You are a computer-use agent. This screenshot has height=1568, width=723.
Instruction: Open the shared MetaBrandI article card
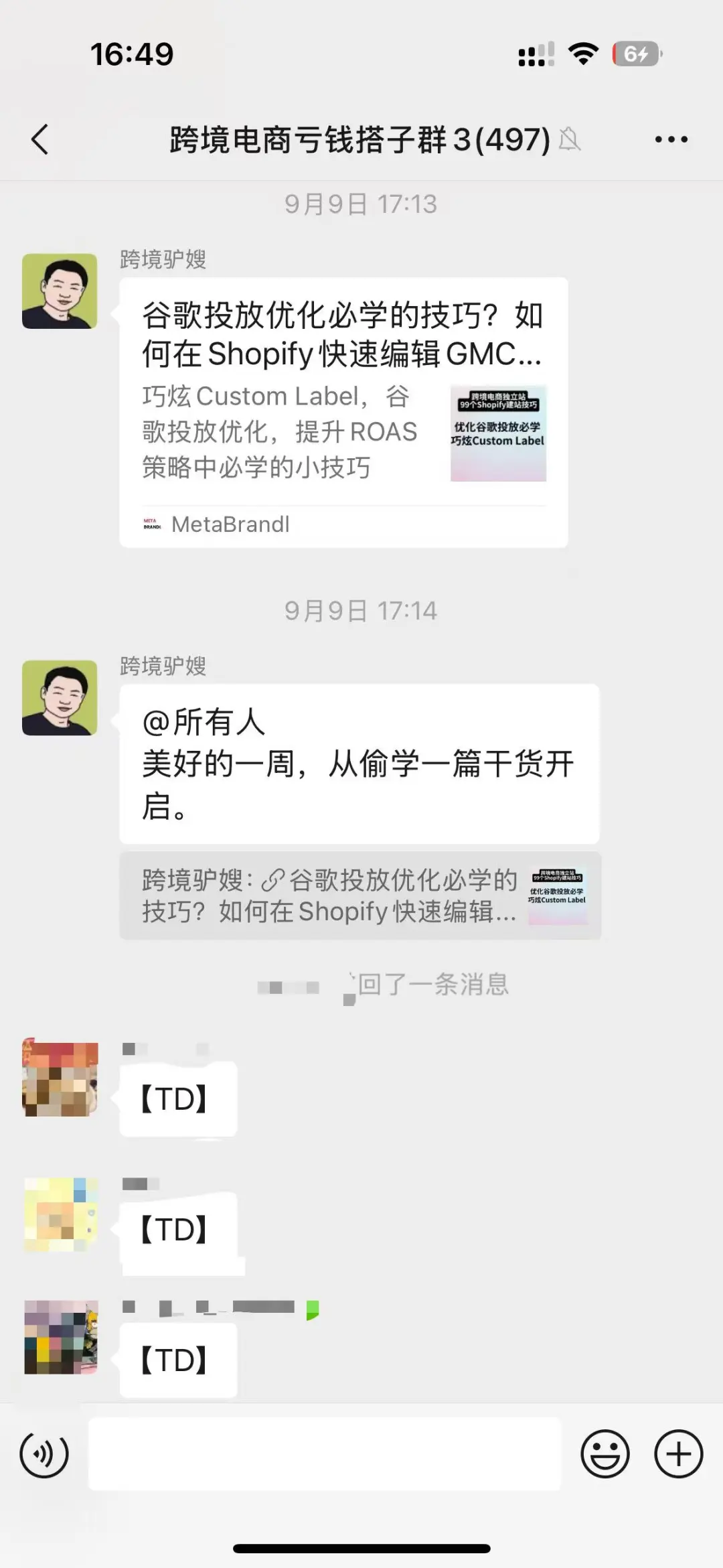click(x=343, y=412)
